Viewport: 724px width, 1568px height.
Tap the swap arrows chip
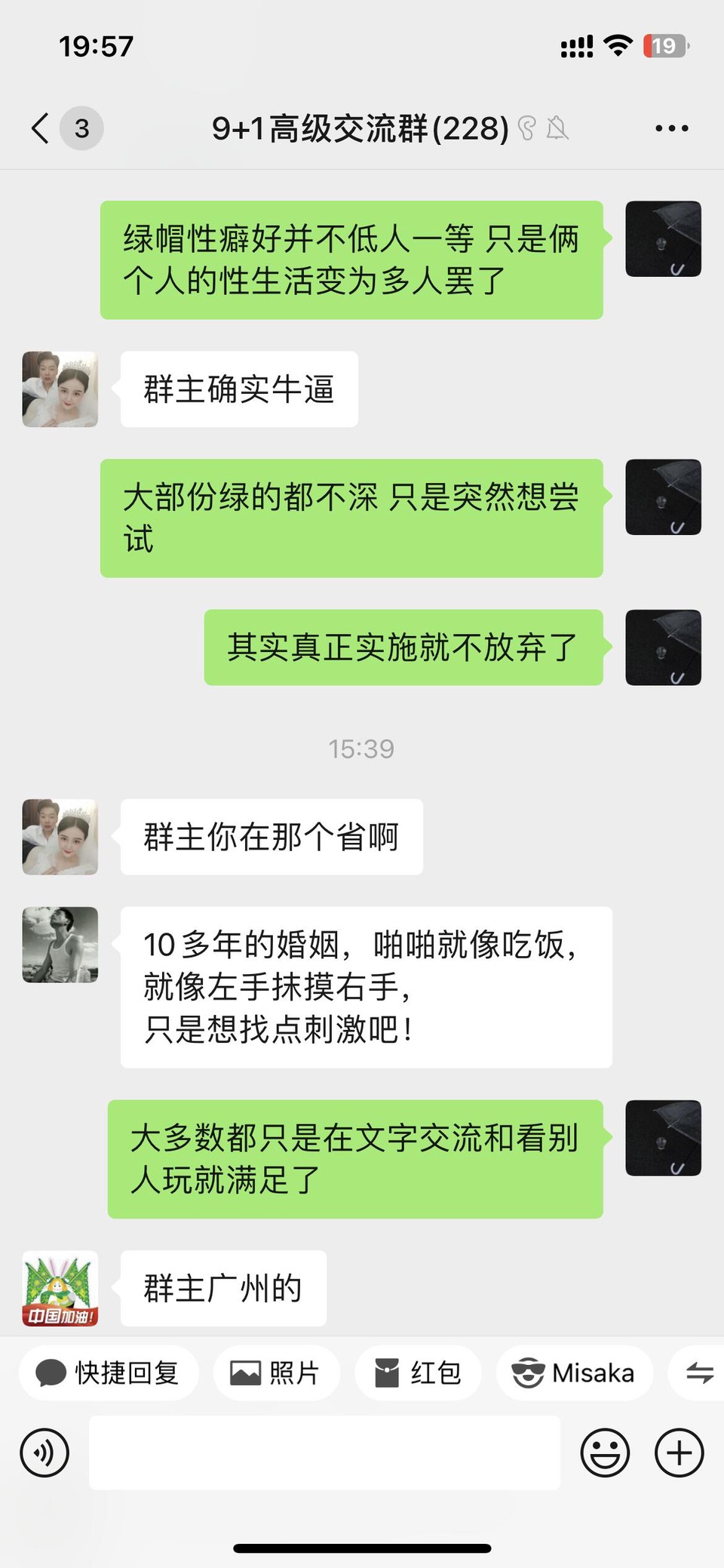click(x=699, y=1373)
